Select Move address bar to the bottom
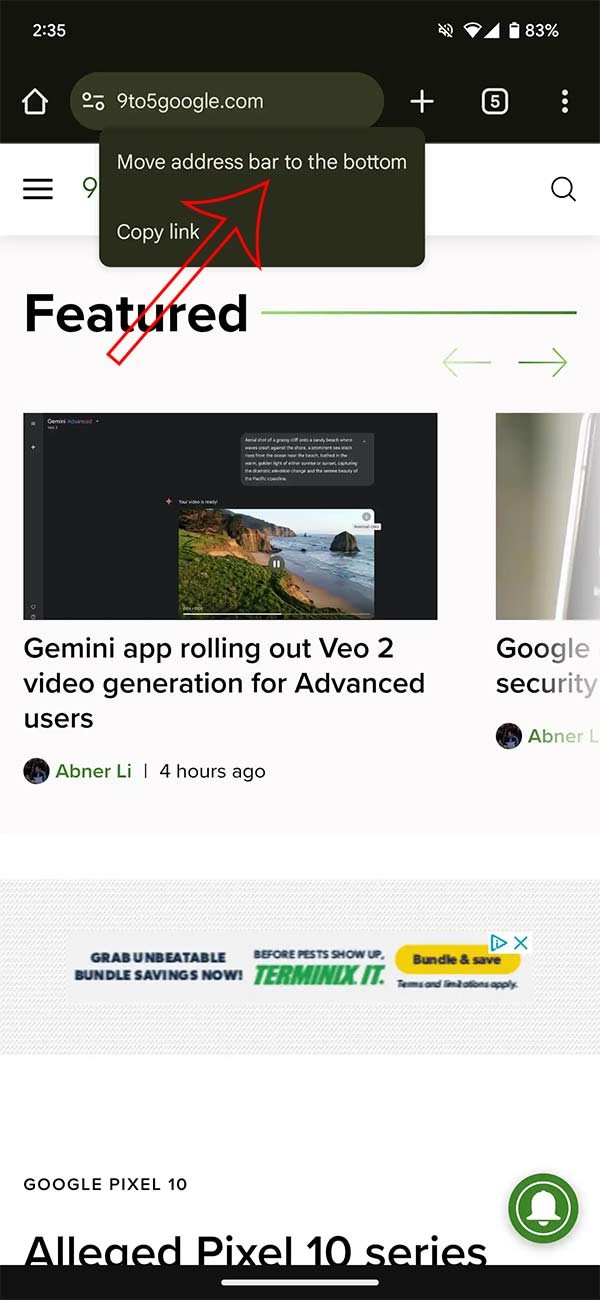The width and height of the screenshot is (600, 1300). [262, 162]
